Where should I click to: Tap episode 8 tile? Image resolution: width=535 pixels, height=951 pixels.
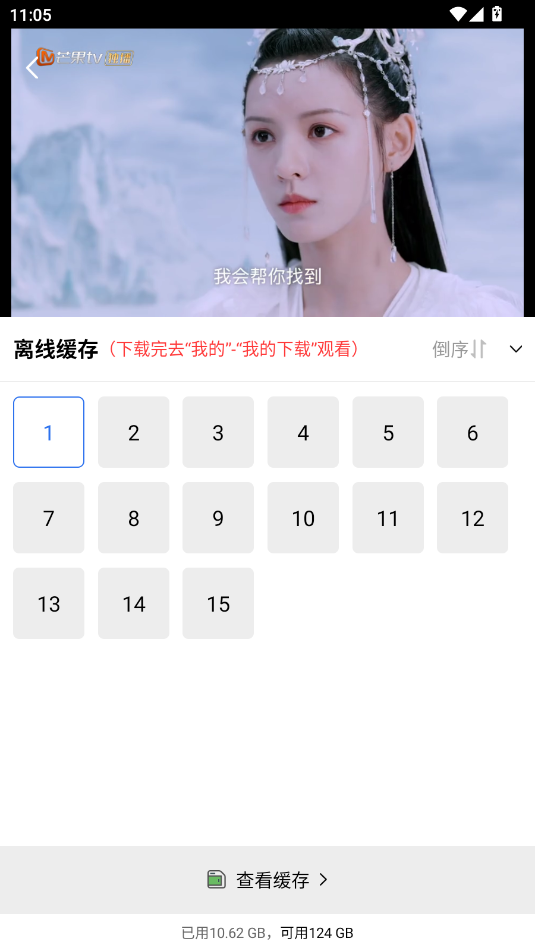tap(133, 518)
